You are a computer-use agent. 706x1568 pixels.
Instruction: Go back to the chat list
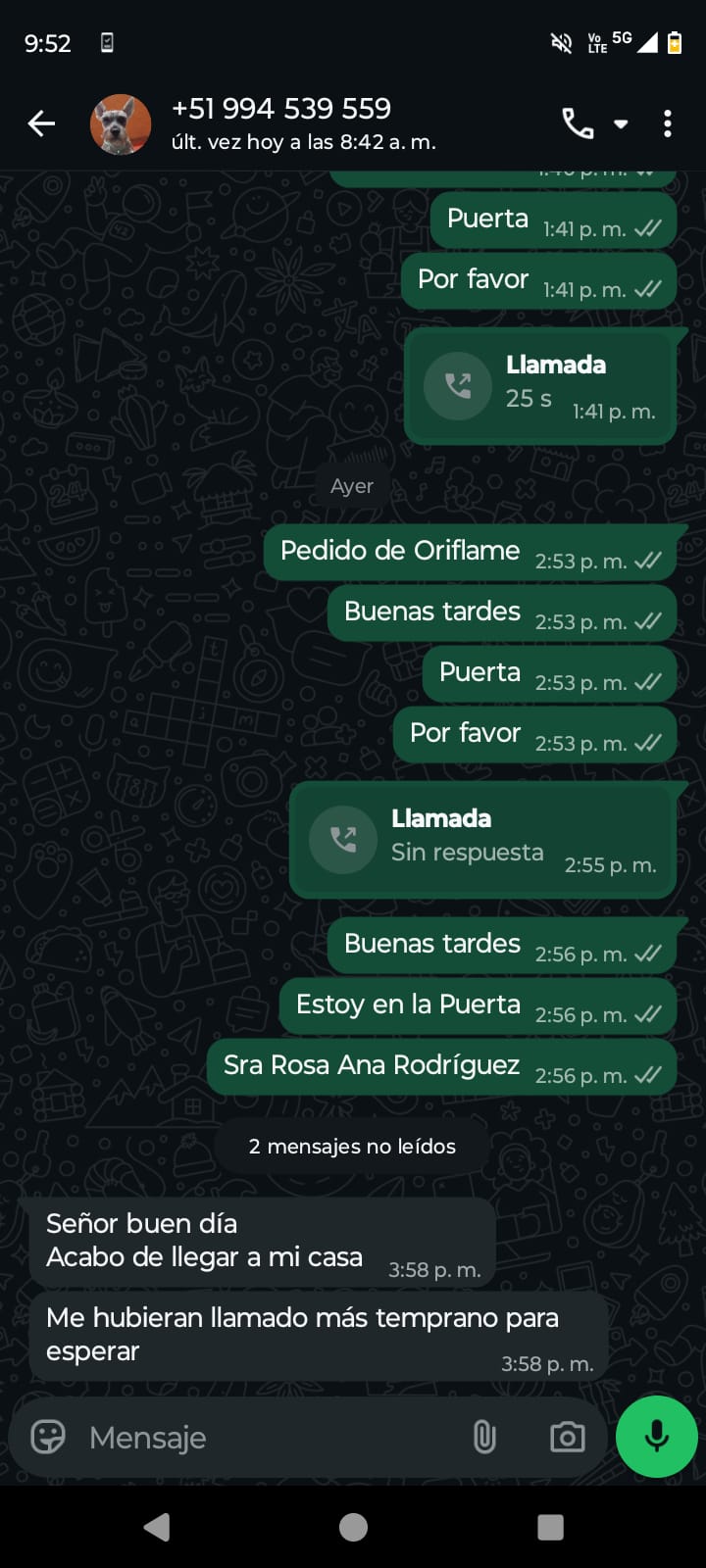coord(41,123)
